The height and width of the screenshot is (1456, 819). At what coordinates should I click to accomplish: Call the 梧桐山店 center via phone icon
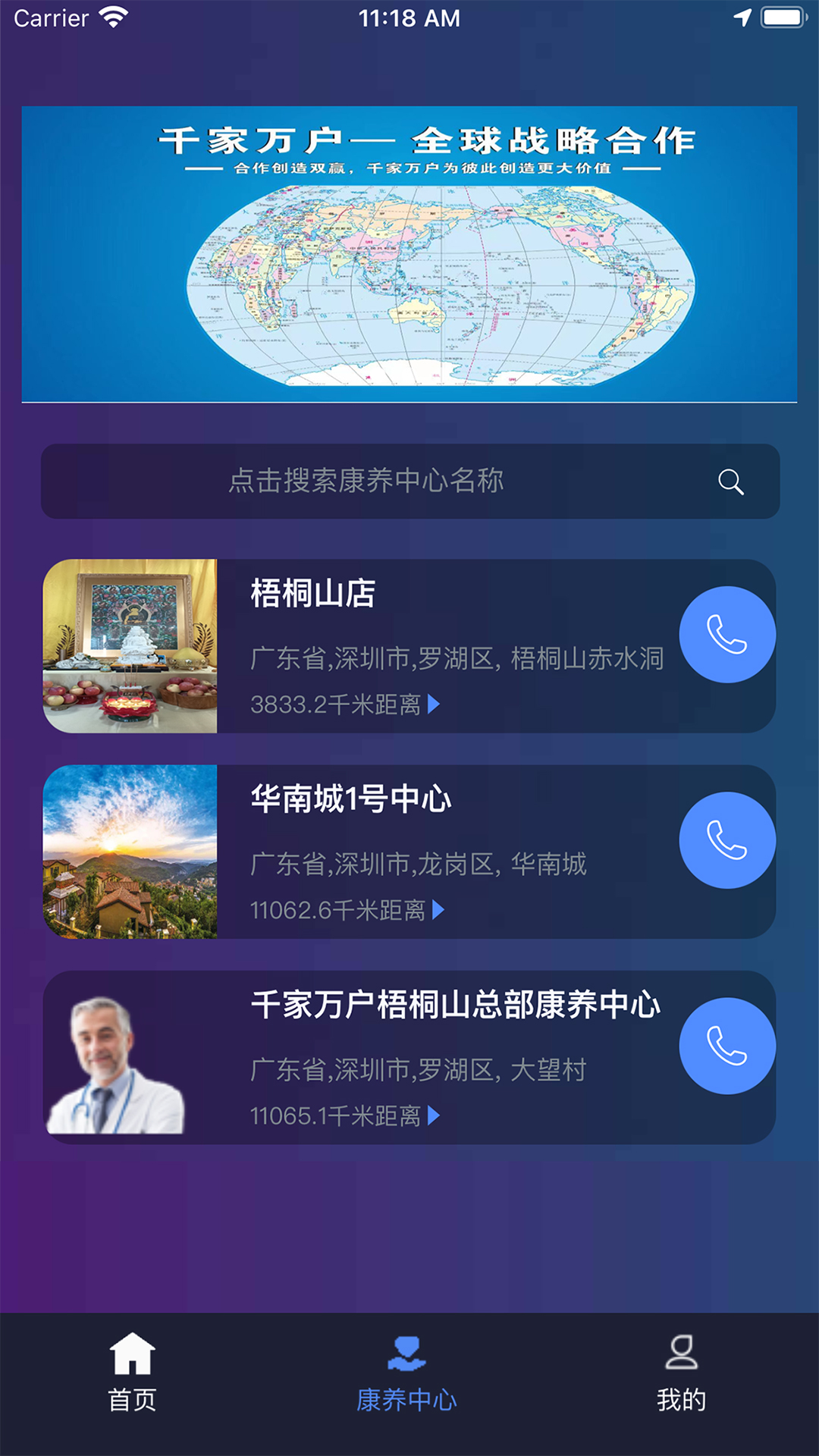pos(726,635)
